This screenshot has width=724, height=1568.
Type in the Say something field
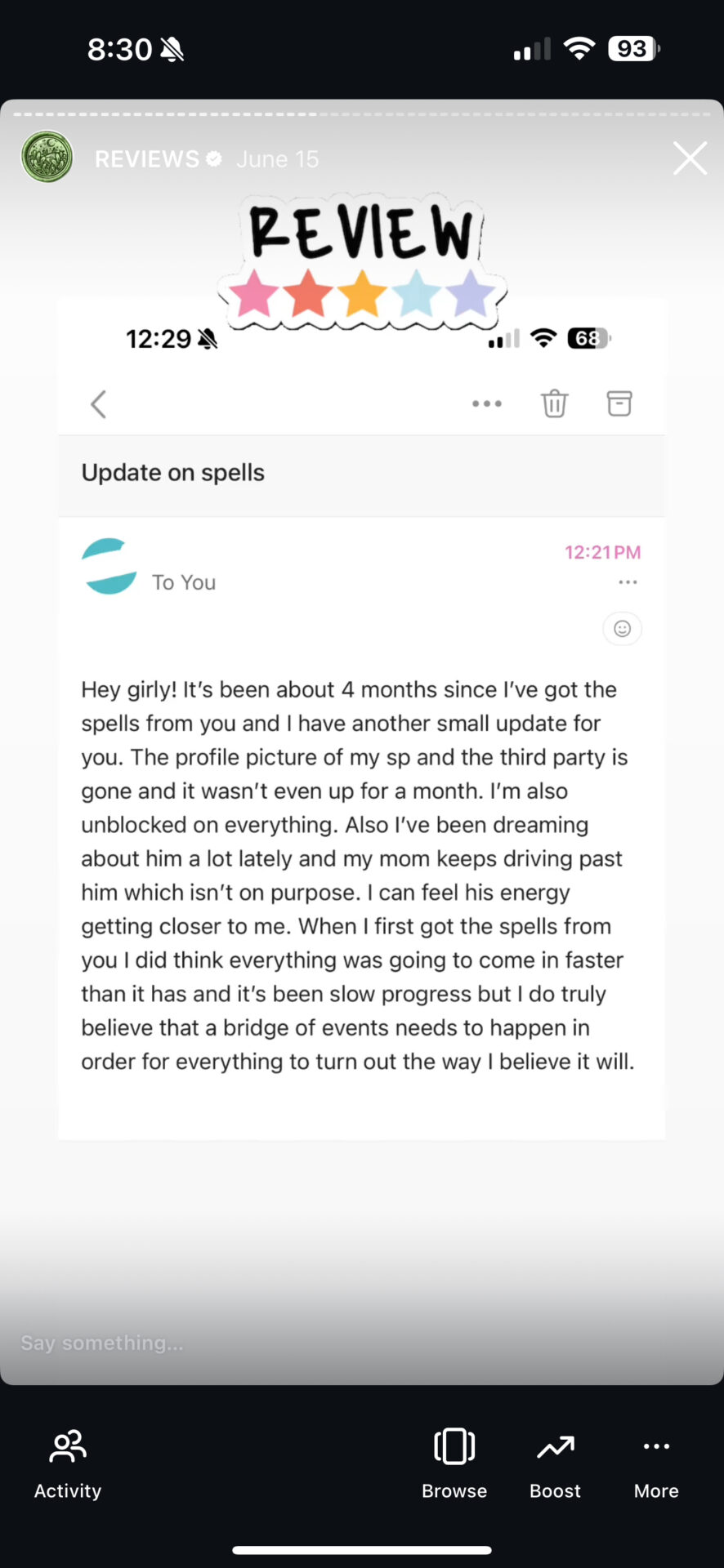pyautogui.click(x=245, y=1343)
